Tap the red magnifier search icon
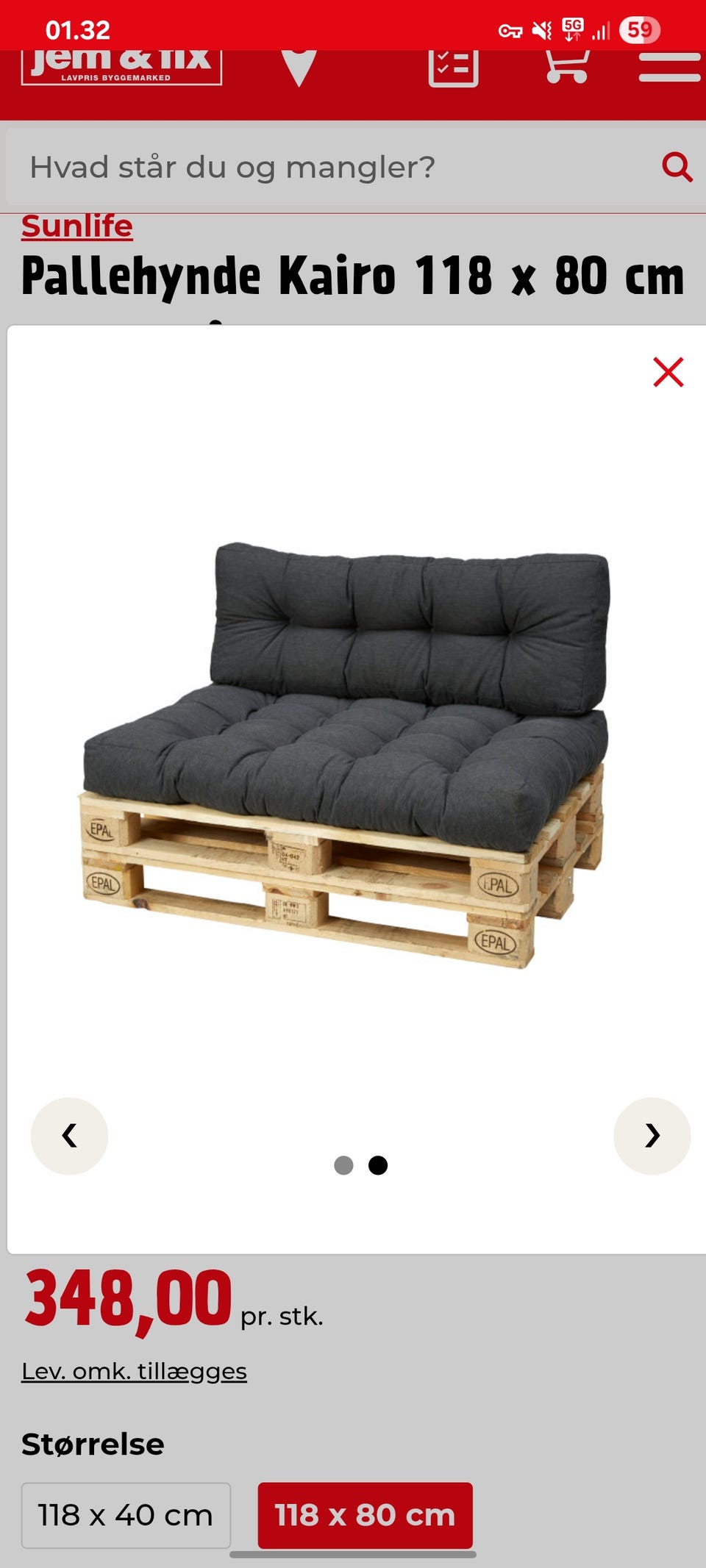The height and width of the screenshot is (1568, 706). [x=677, y=168]
